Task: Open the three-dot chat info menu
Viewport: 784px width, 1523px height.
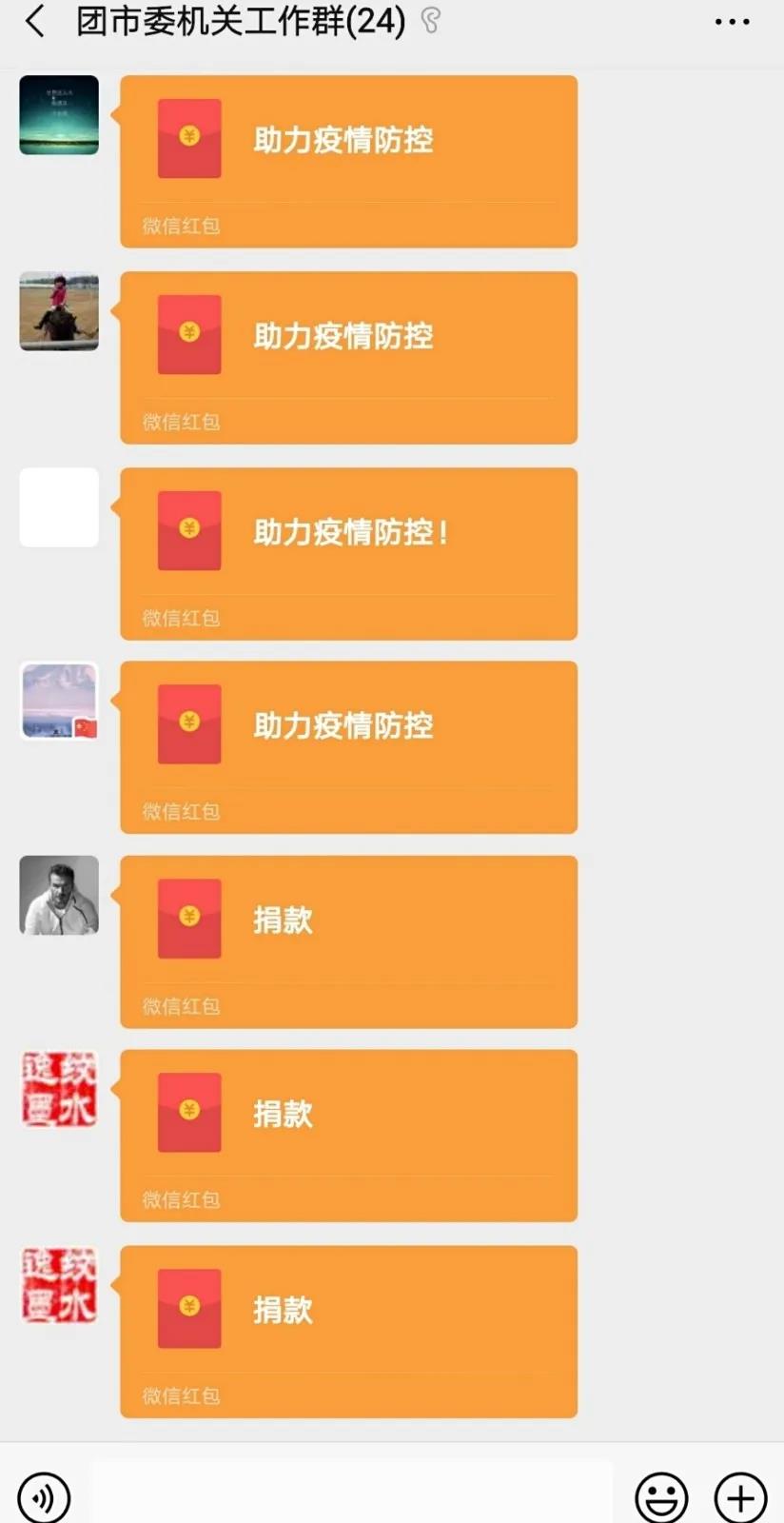Action: (732, 21)
